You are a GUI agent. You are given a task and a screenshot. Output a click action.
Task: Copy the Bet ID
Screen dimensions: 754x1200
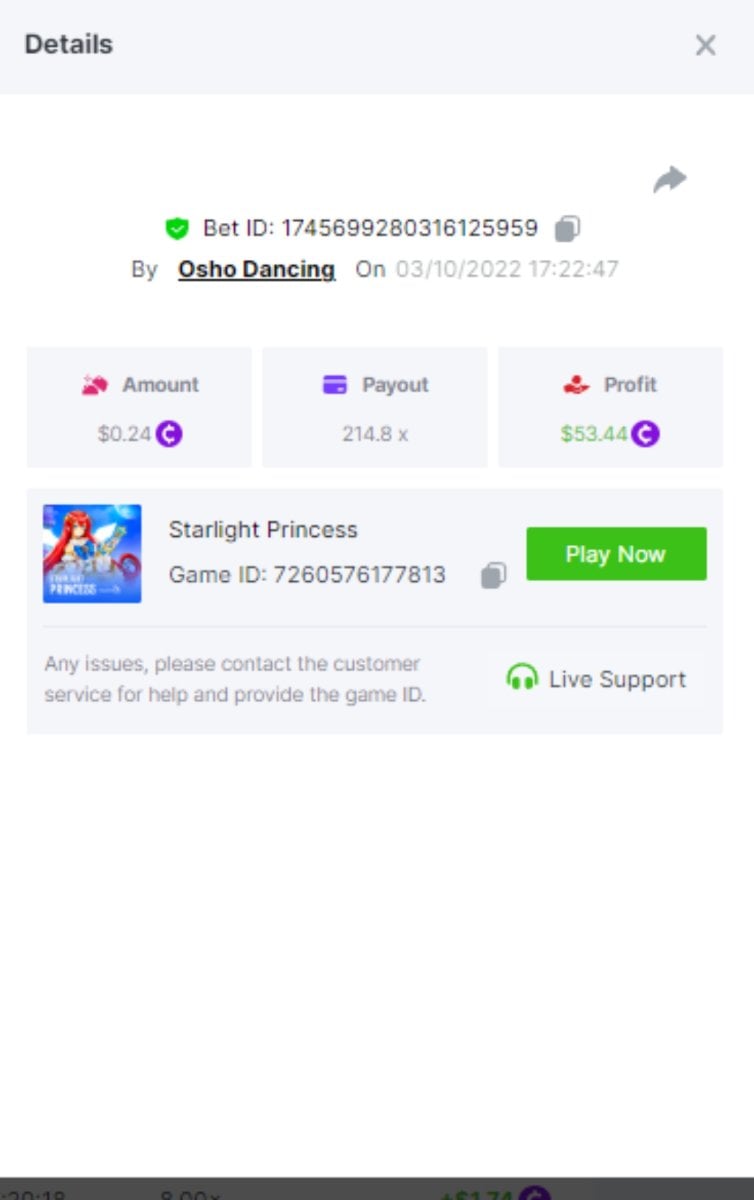pyautogui.click(x=567, y=229)
